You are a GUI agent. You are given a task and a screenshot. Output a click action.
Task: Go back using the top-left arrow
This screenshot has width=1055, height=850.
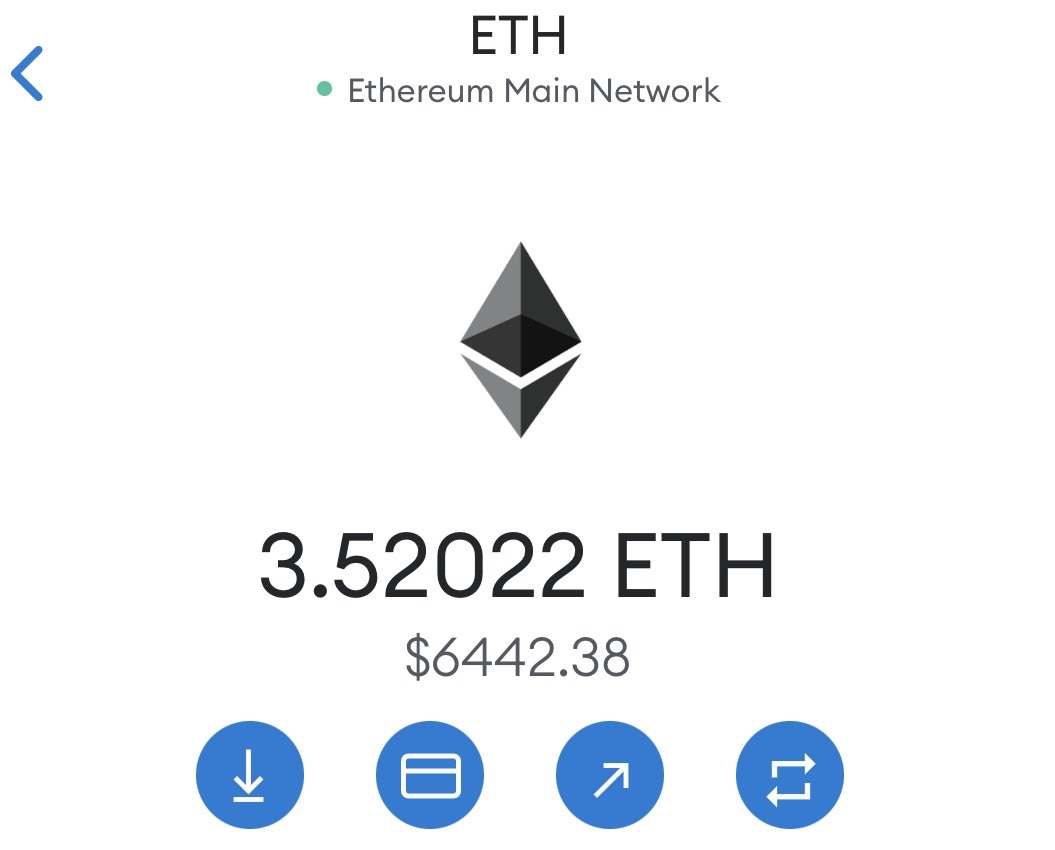coord(27,74)
